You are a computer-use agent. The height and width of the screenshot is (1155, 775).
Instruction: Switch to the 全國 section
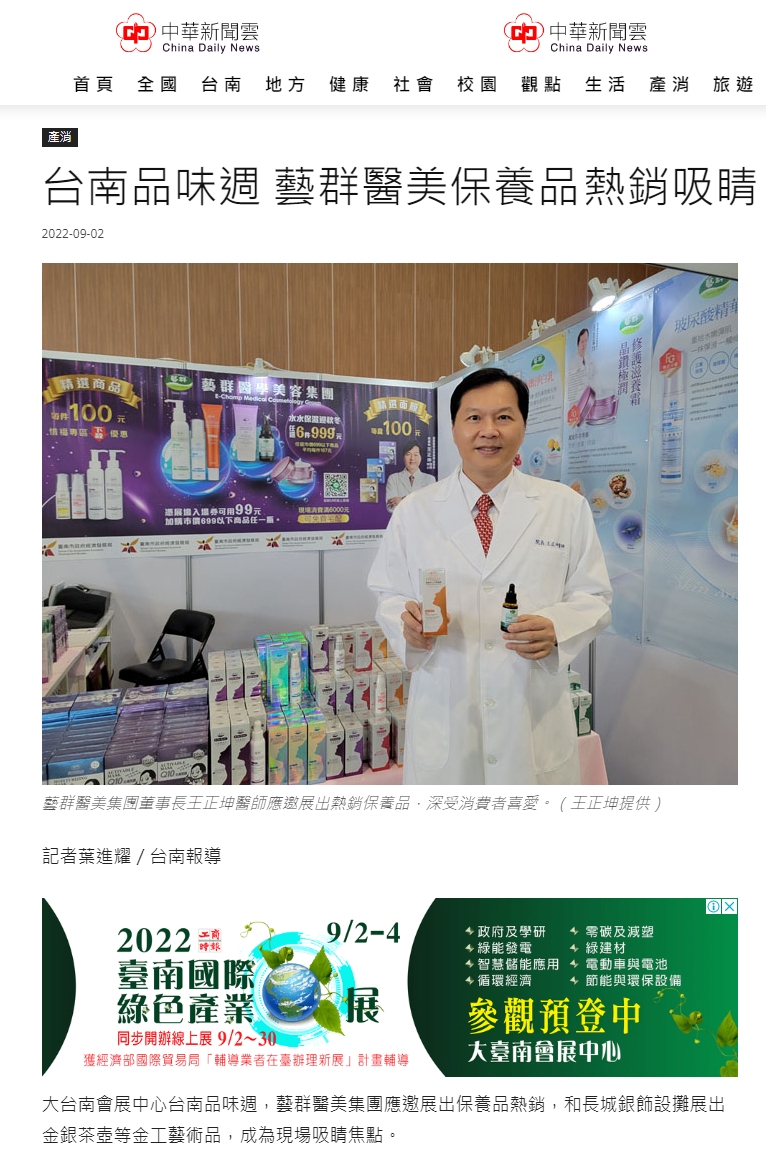(158, 85)
